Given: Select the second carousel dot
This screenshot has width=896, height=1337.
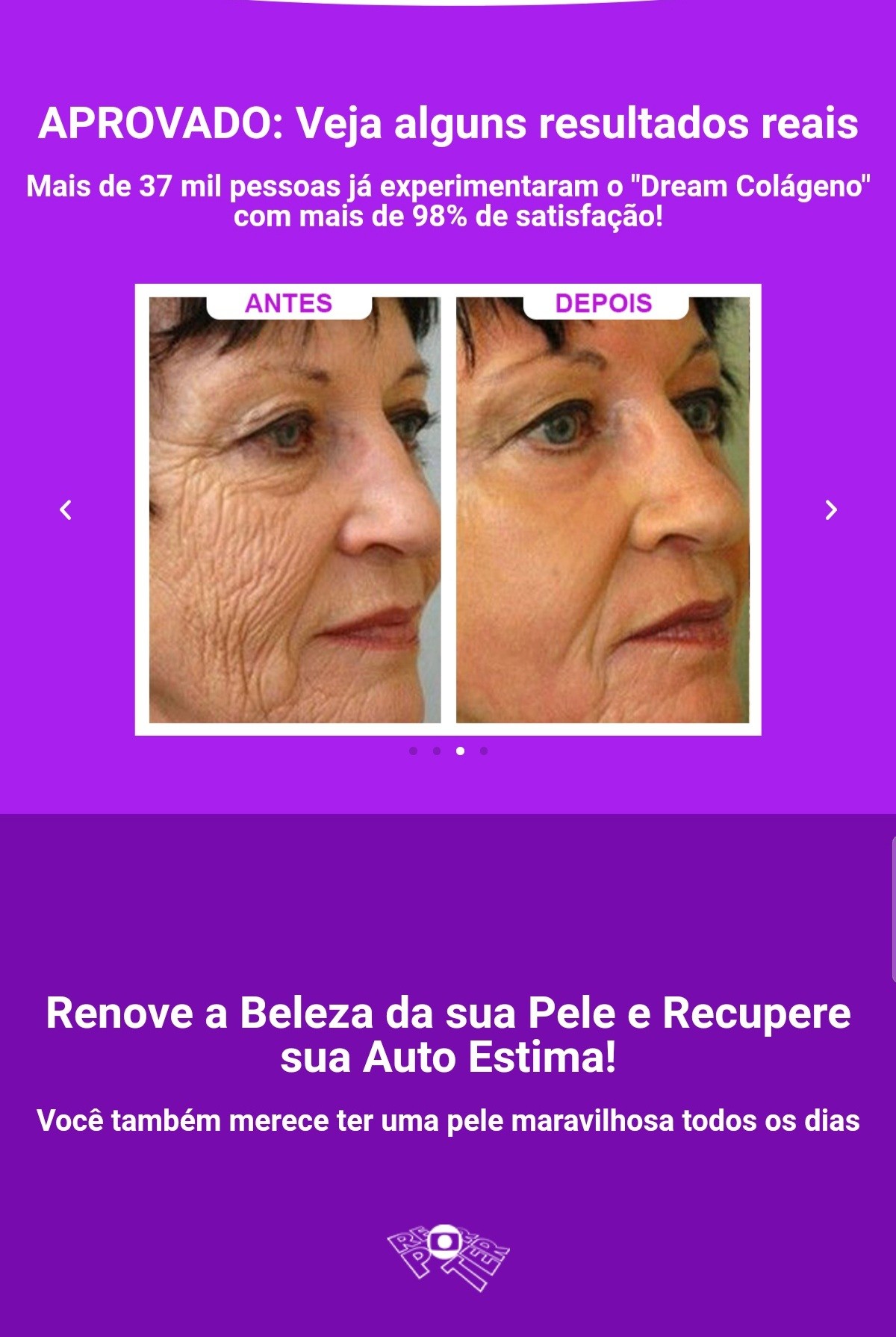Looking at the screenshot, I should pyautogui.click(x=437, y=751).
